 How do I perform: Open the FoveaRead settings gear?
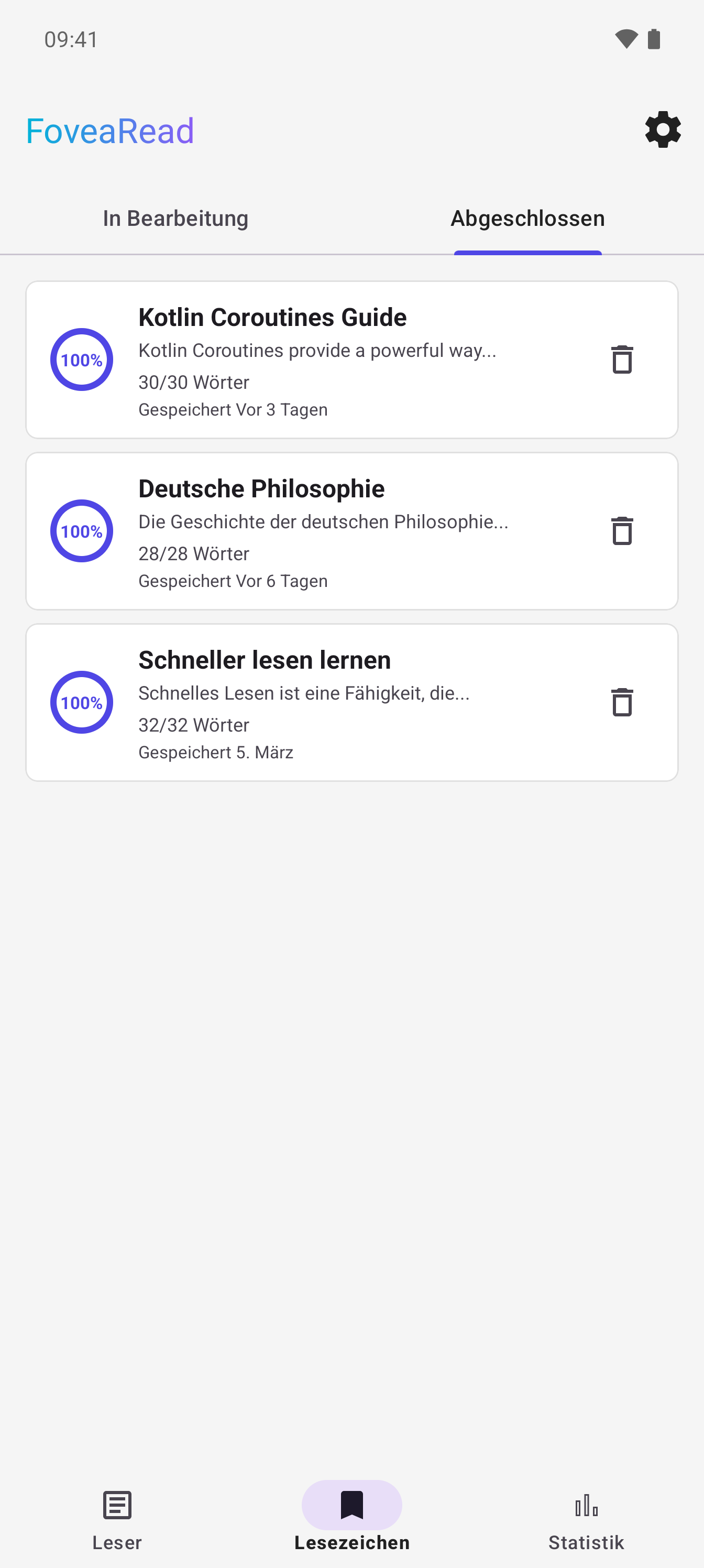[662, 129]
